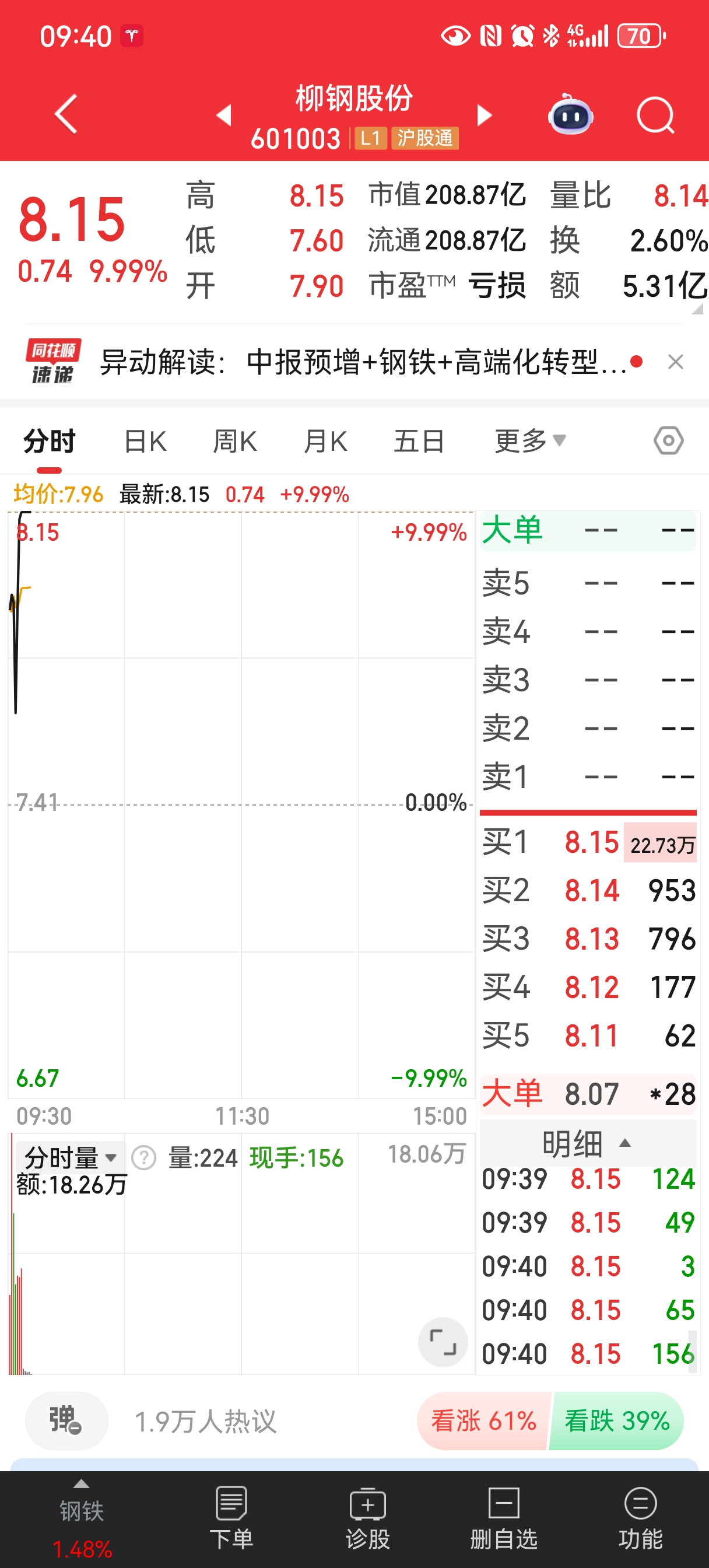Switch to the 月K chart tab
The height and width of the screenshot is (1568, 709).
[x=325, y=442]
